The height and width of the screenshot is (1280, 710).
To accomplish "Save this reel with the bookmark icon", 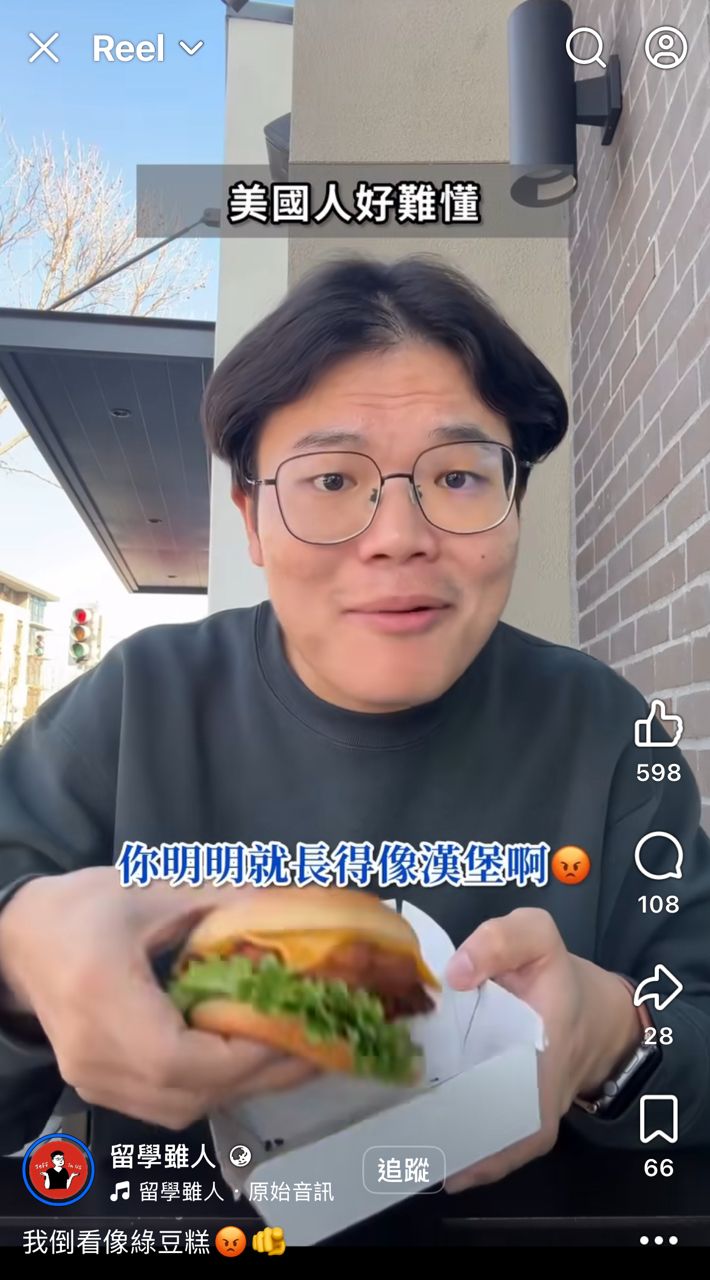I will click(x=658, y=1120).
